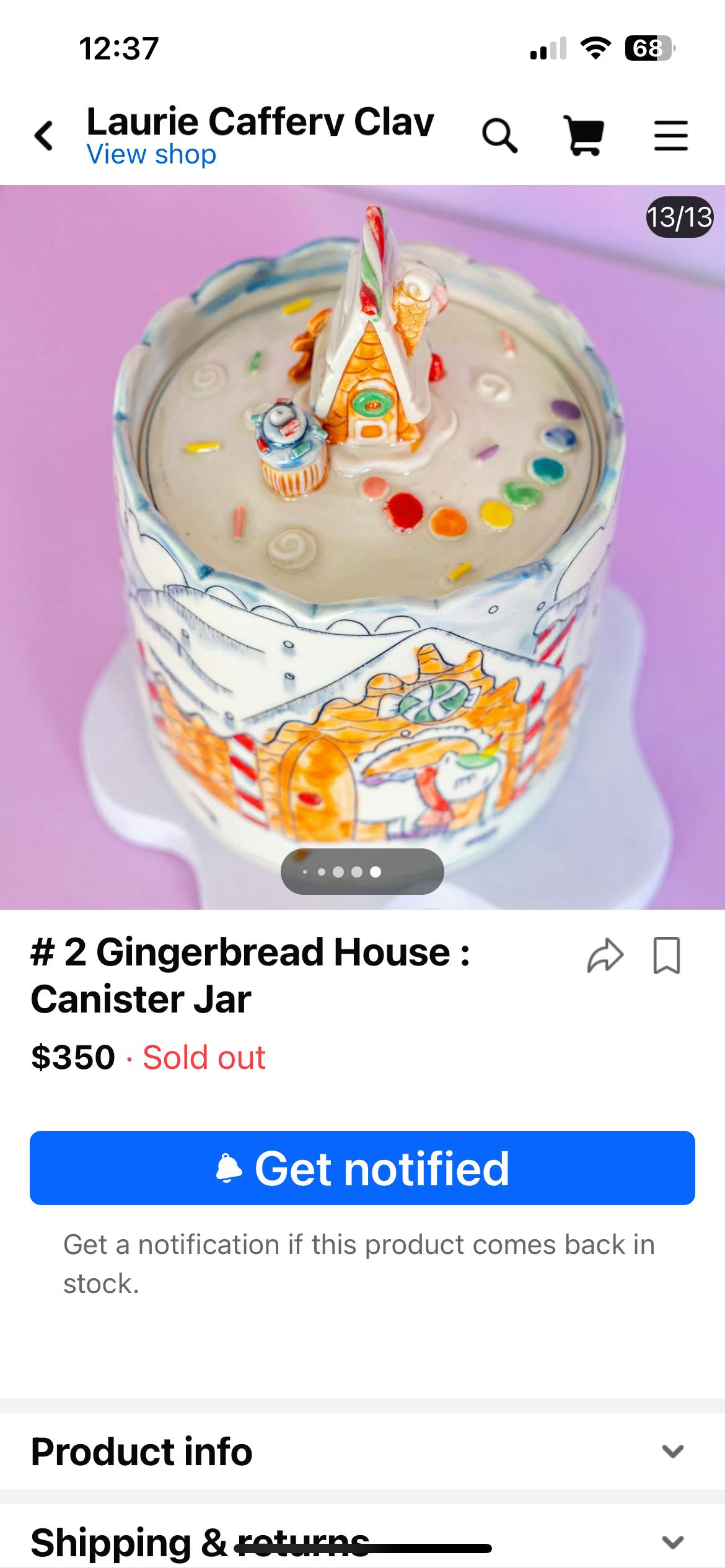Expand Shipping & returns details
This screenshot has height=1568, width=725.
pyautogui.click(x=672, y=1541)
